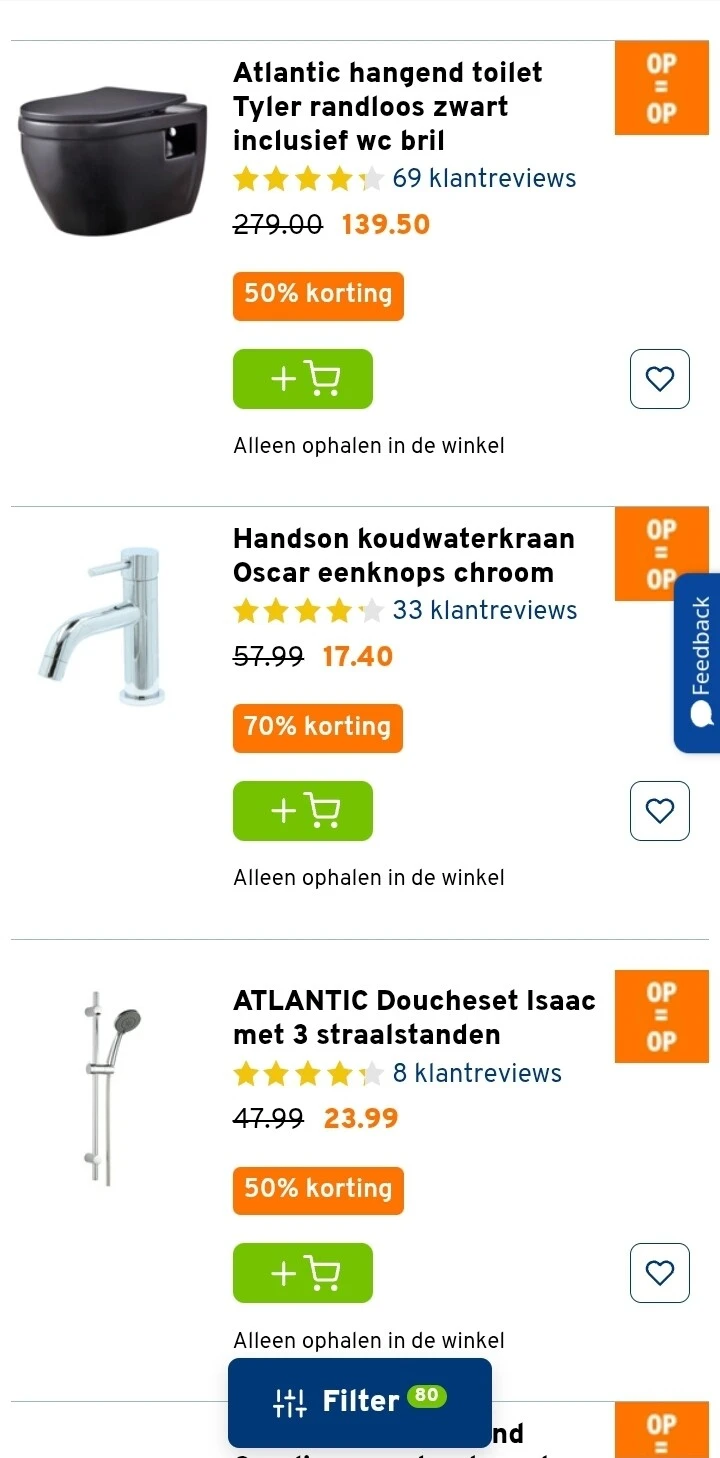720x1458 pixels.
Task: Toggle the wishlist heart for the Atlantic toilet
Action: pyautogui.click(x=659, y=379)
